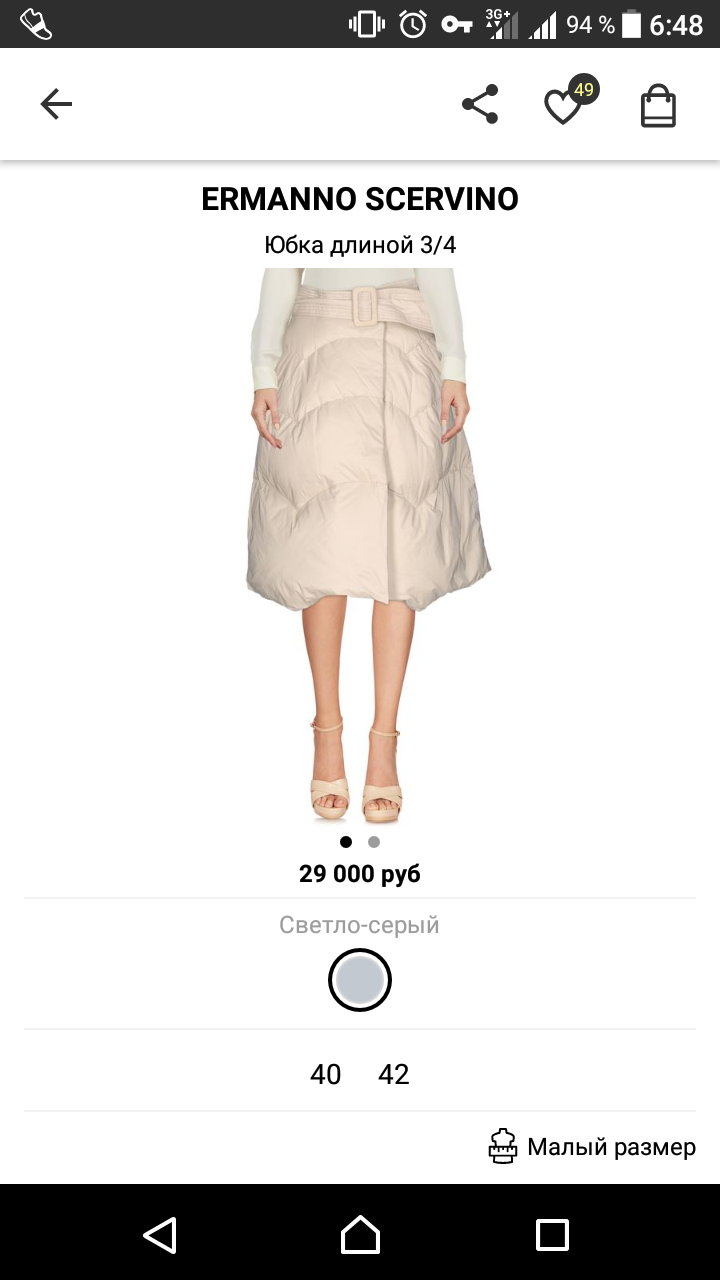The height and width of the screenshot is (1280, 720).
Task: Tap the system home button
Action: coord(360,1234)
